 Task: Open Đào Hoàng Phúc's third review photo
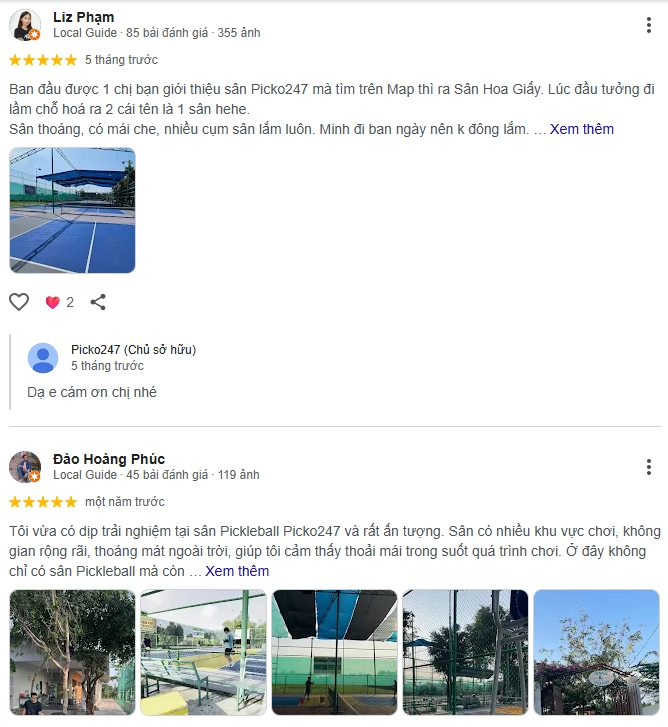pos(334,652)
